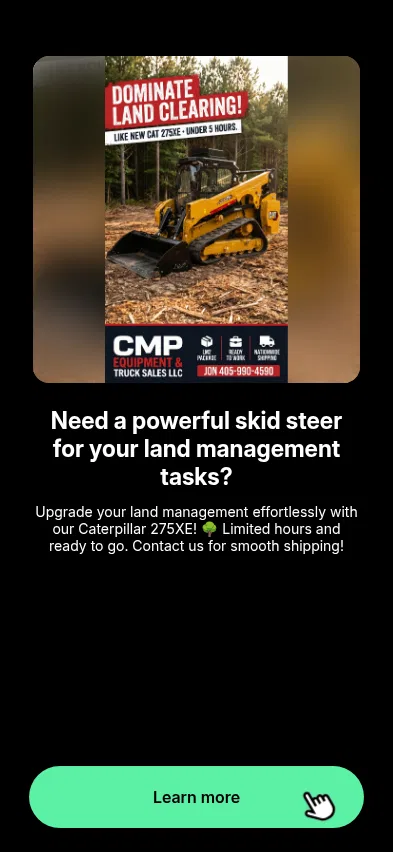Tap the Learn more button
Image resolution: width=393 pixels, height=852 pixels.
coord(196,797)
